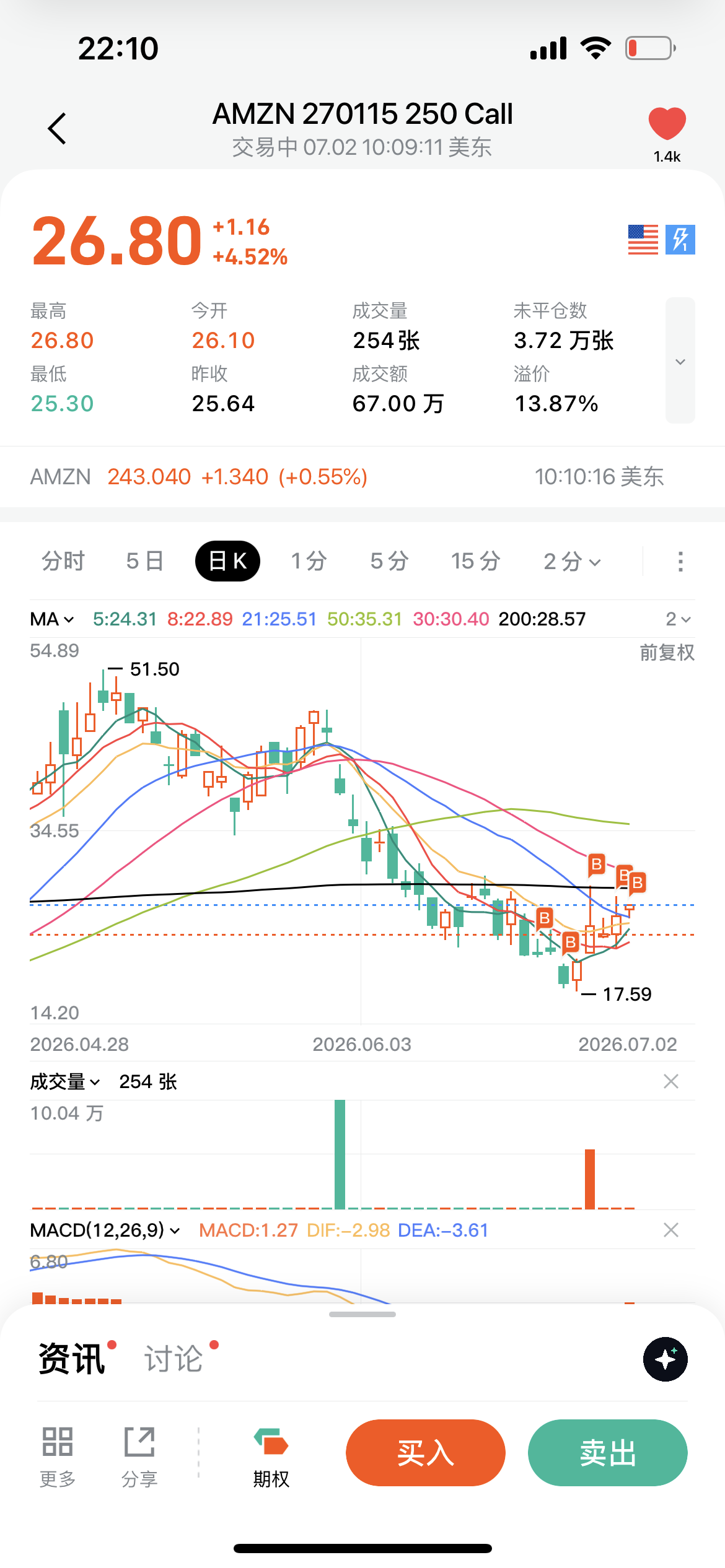Open the MA indicator dropdown
Image resolution: width=725 pixels, height=1568 pixels.
[52, 619]
